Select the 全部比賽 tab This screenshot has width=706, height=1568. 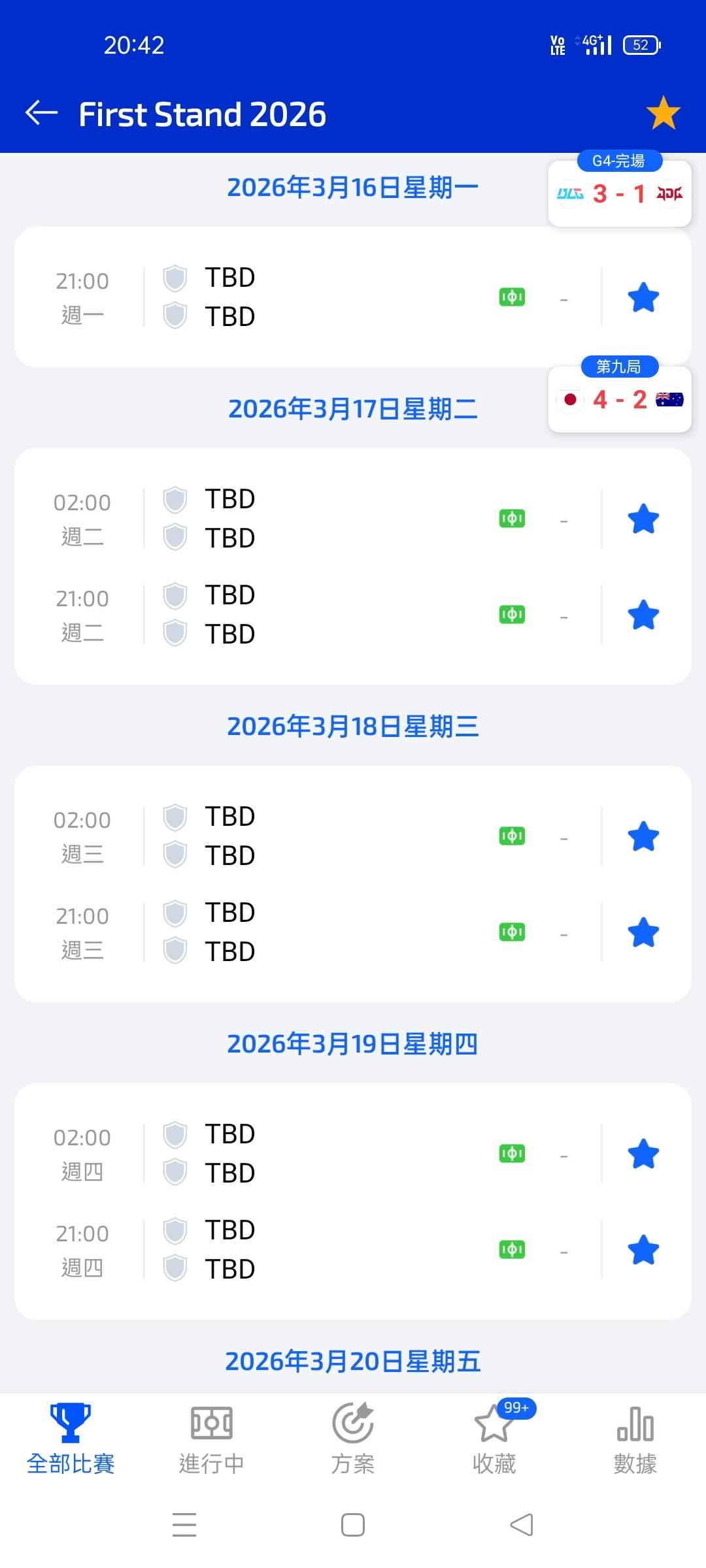click(71, 1439)
